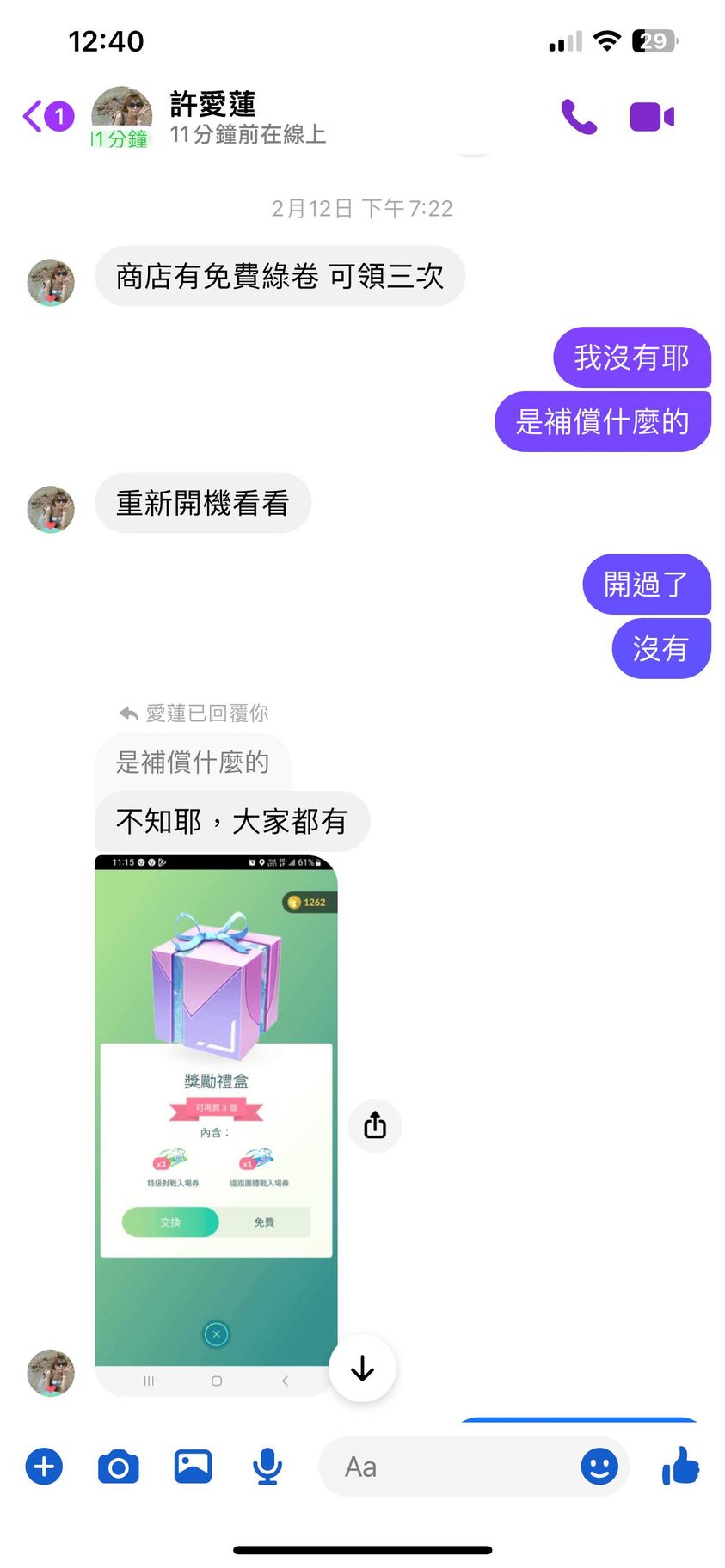Image resolution: width=725 pixels, height=1568 pixels.
Task: Start a video call with 許愛蓮
Action: [x=651, y=117]
